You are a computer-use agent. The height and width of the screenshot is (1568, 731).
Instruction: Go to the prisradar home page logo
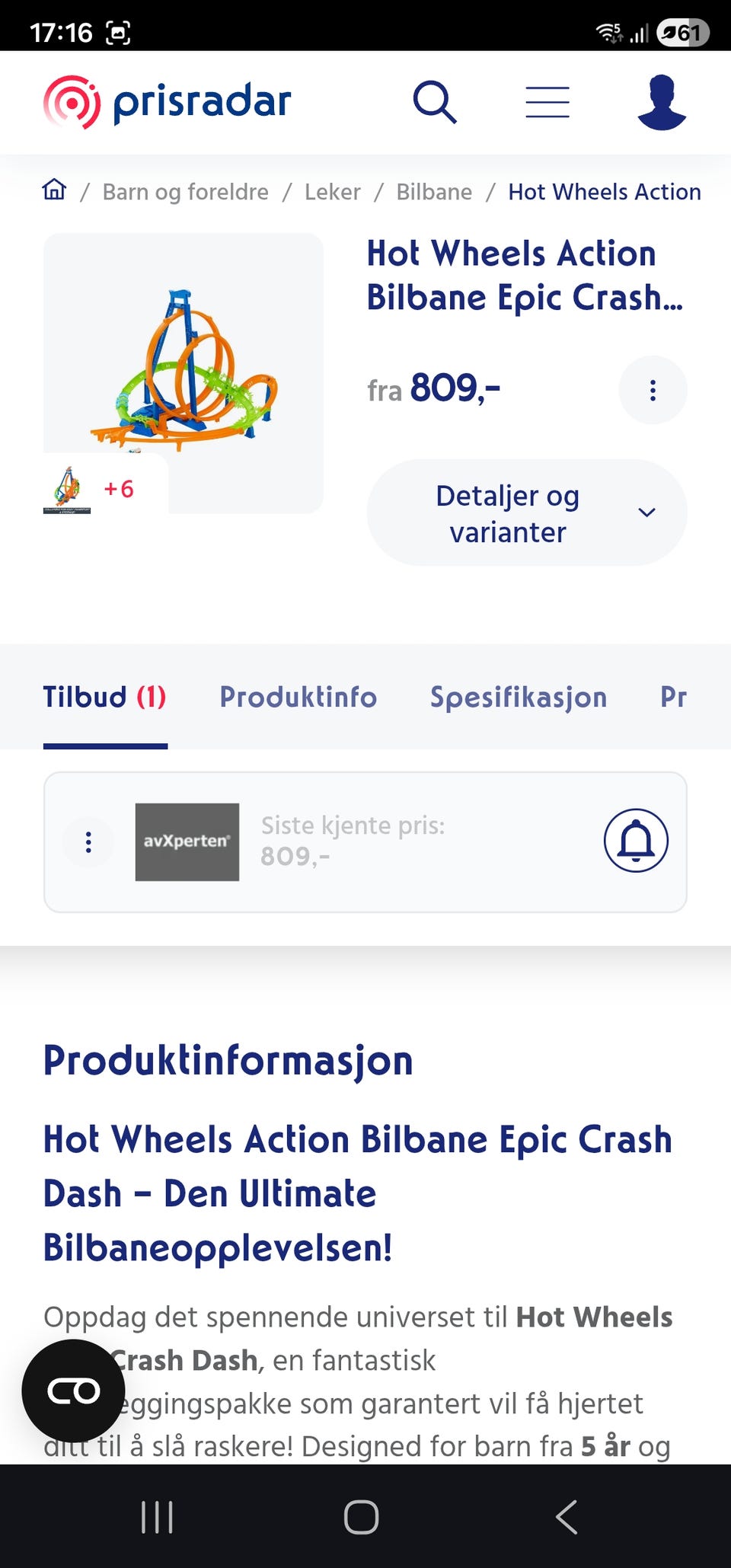coord(168,102)
